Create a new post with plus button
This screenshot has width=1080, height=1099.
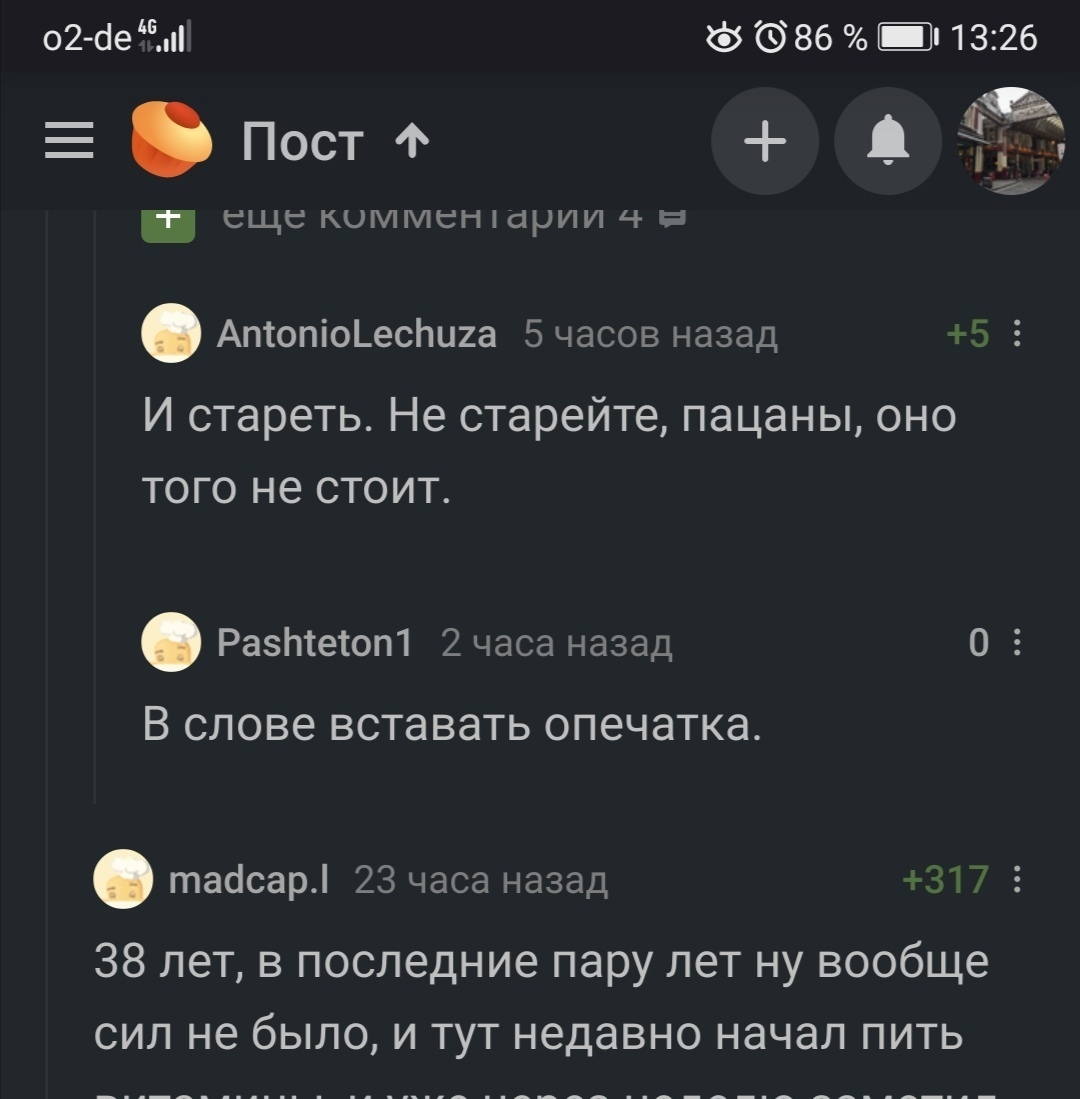click(765, 141)
